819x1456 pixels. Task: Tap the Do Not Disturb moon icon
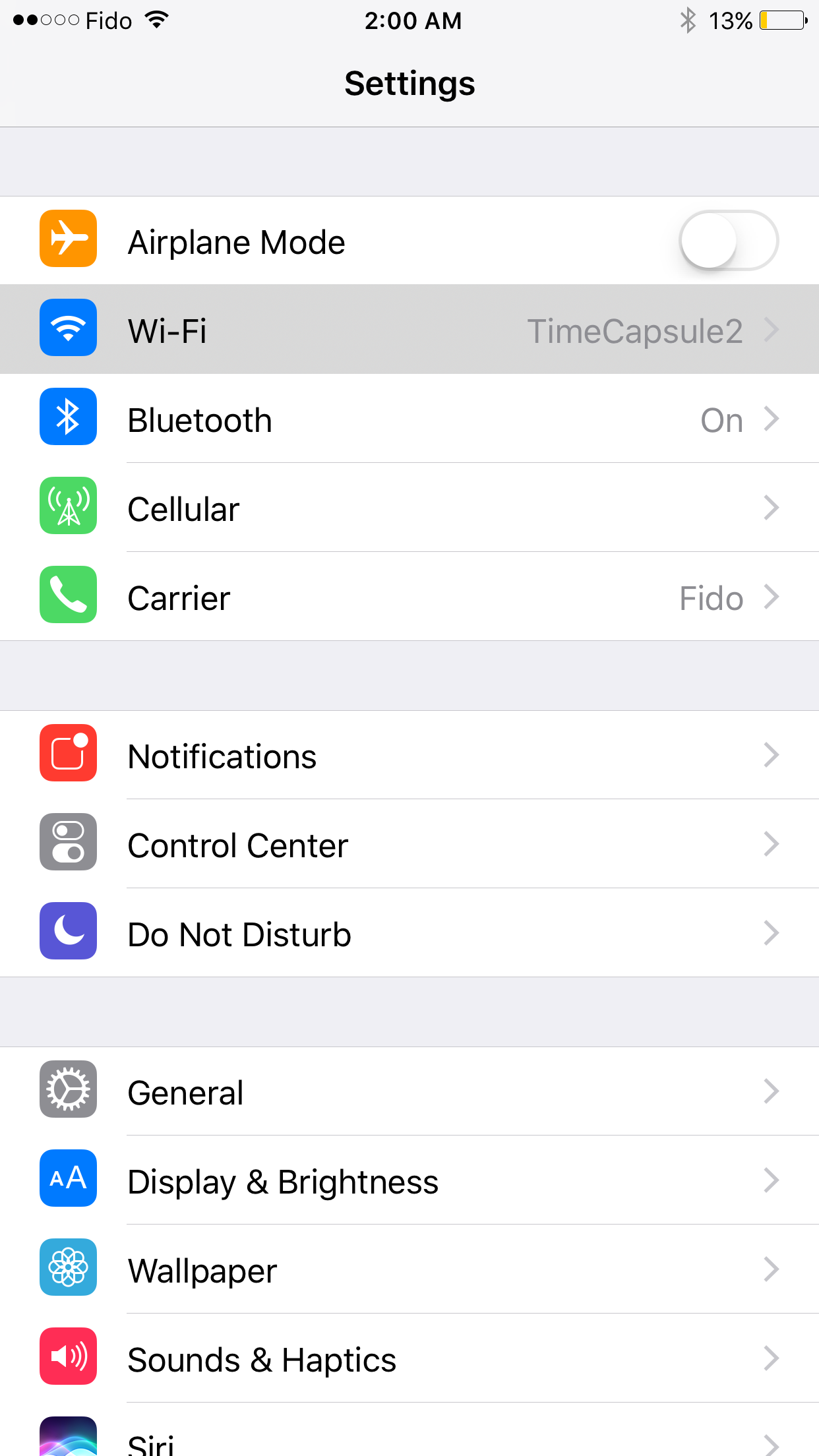pyautogui.click(x=68, y=932)
